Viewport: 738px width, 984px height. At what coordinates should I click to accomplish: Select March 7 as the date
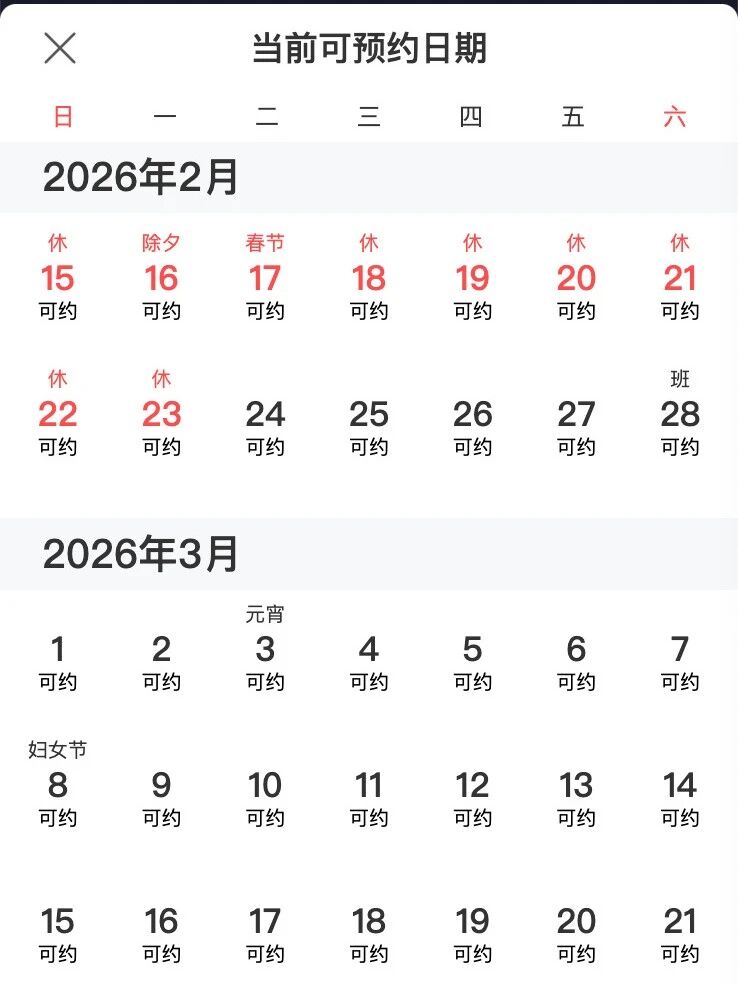point(680,651)
